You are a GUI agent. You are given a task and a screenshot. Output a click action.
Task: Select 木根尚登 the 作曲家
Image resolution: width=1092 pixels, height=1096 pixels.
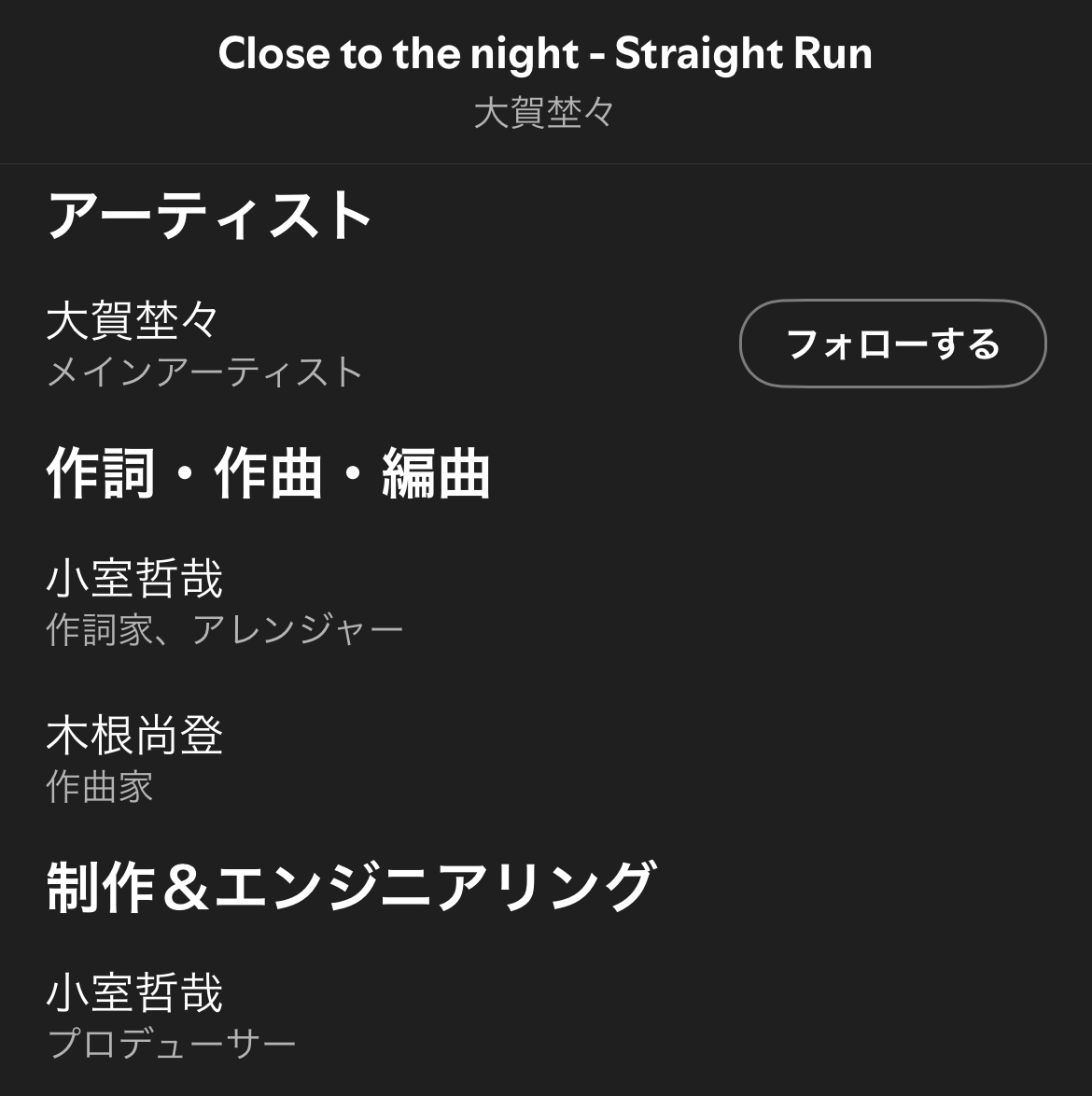pyautogui.click(x=133, y=738)
